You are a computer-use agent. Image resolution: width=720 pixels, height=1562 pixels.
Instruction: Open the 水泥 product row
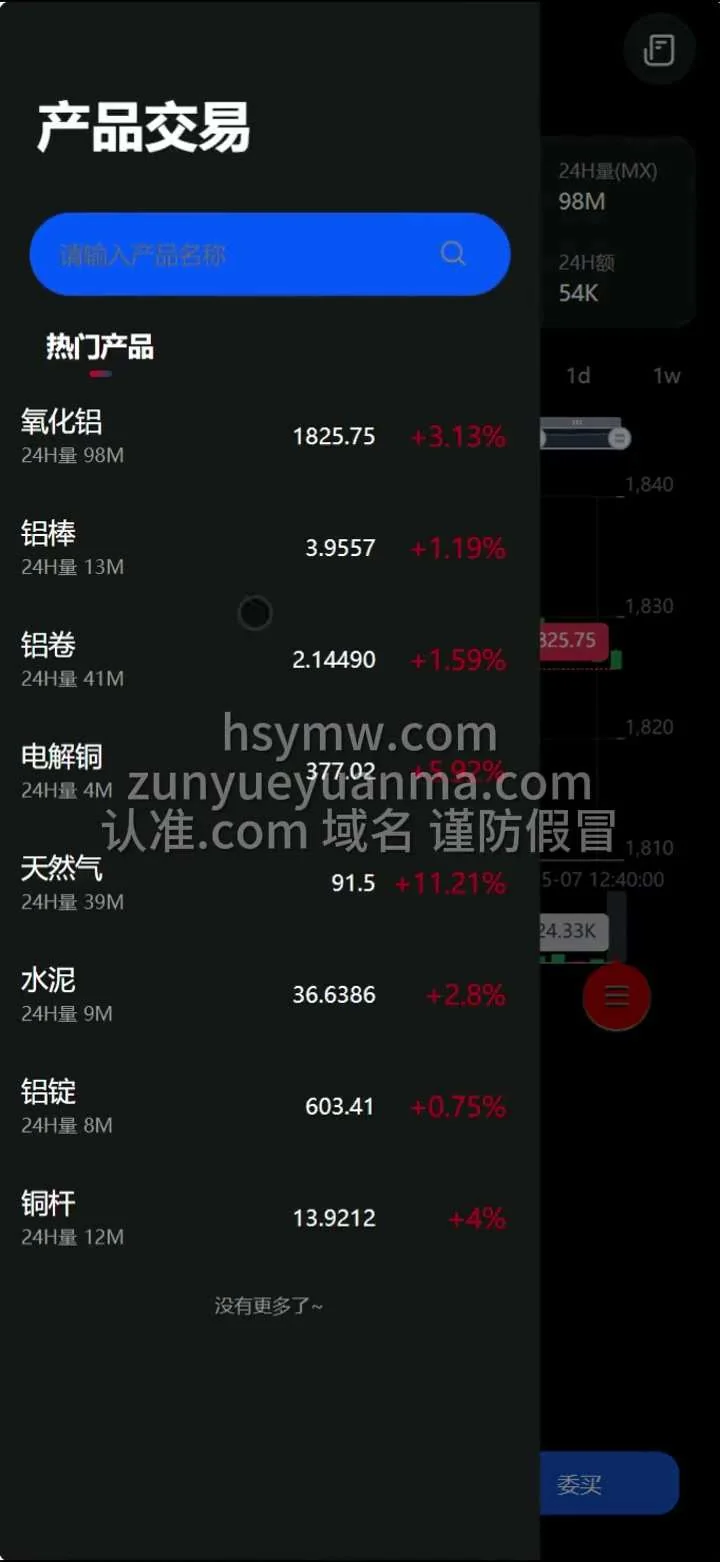[262, 995]
